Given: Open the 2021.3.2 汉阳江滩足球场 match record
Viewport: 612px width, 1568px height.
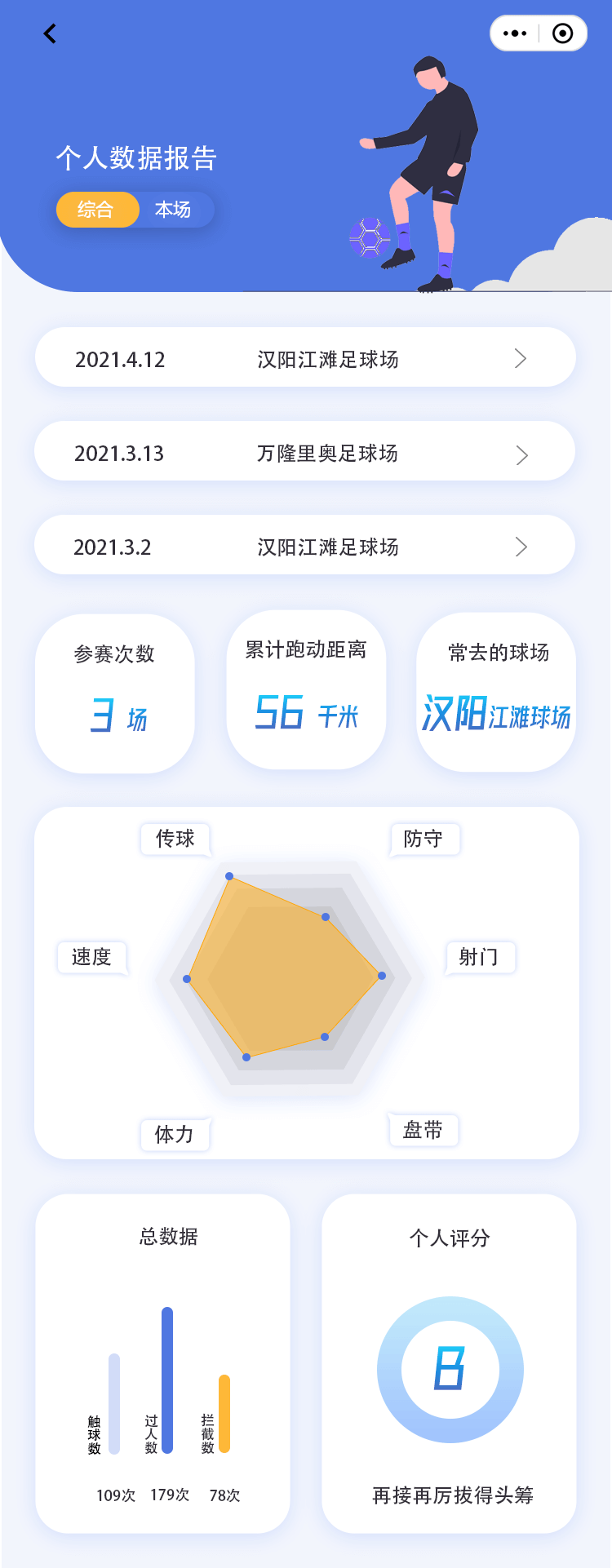Looking at the screenshot, I should (305, 545).
